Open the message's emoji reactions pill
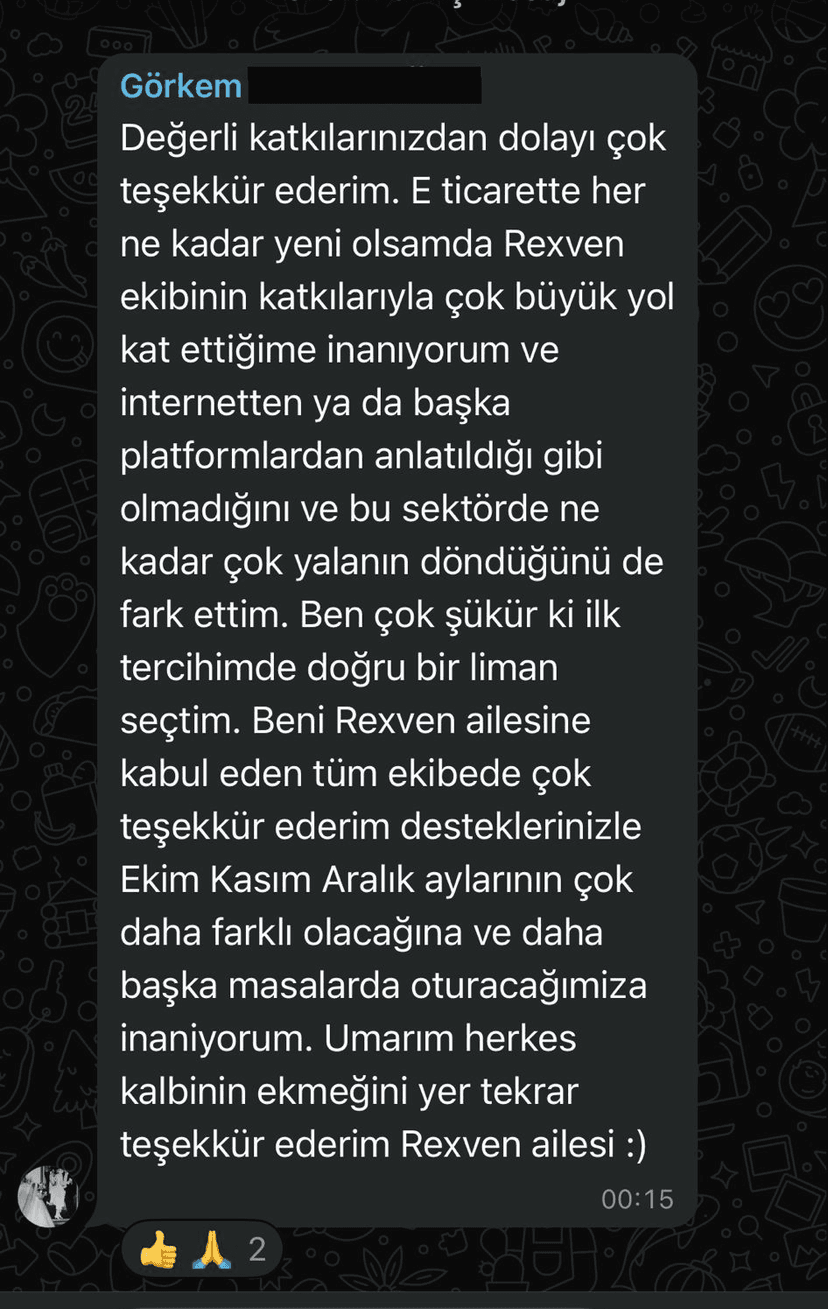This screenshot has height=1309, width=828. point(201,1249)
